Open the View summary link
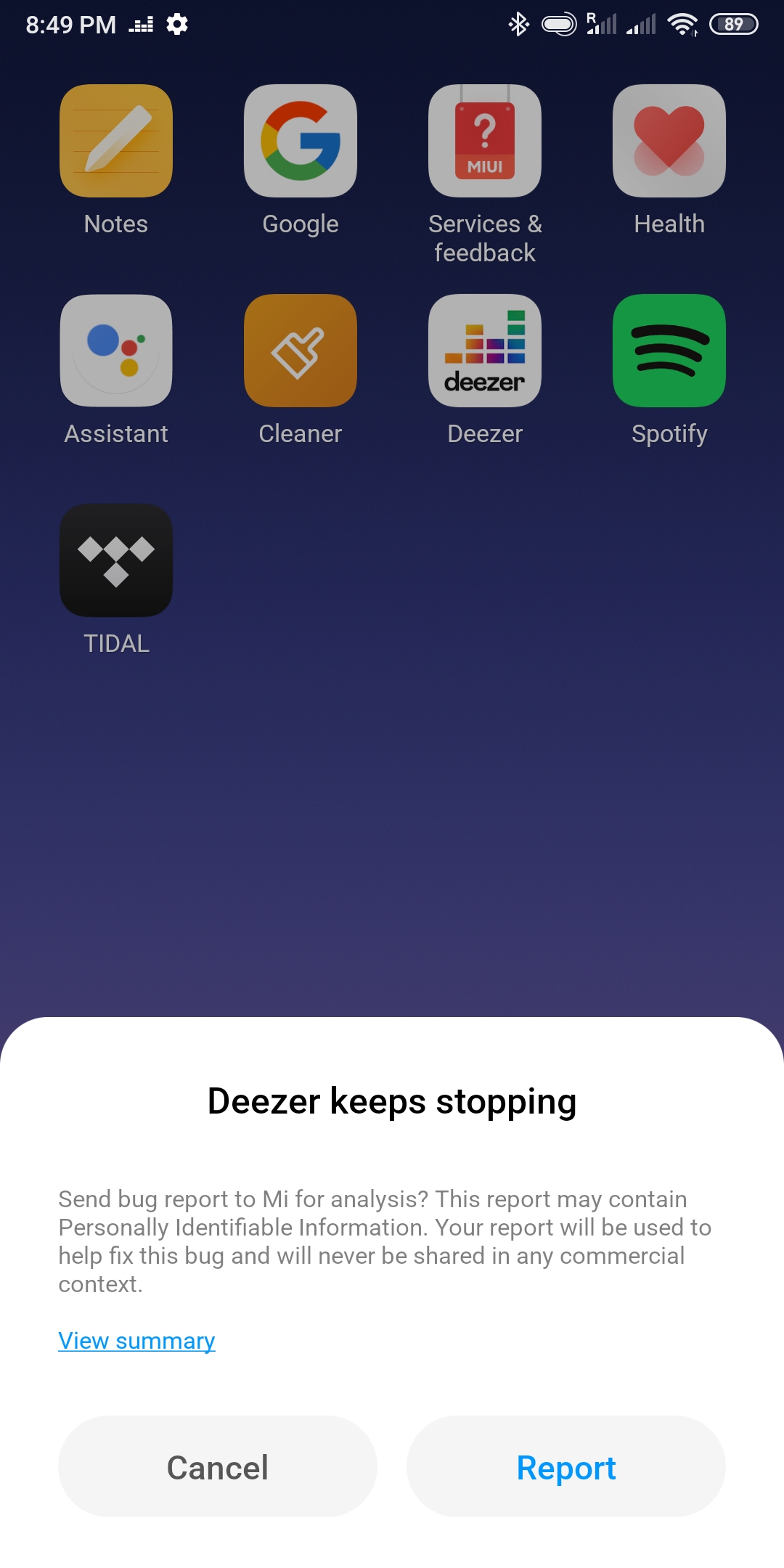The image size is (784, 1568). pyautogui.click(x=136, y=1341)
